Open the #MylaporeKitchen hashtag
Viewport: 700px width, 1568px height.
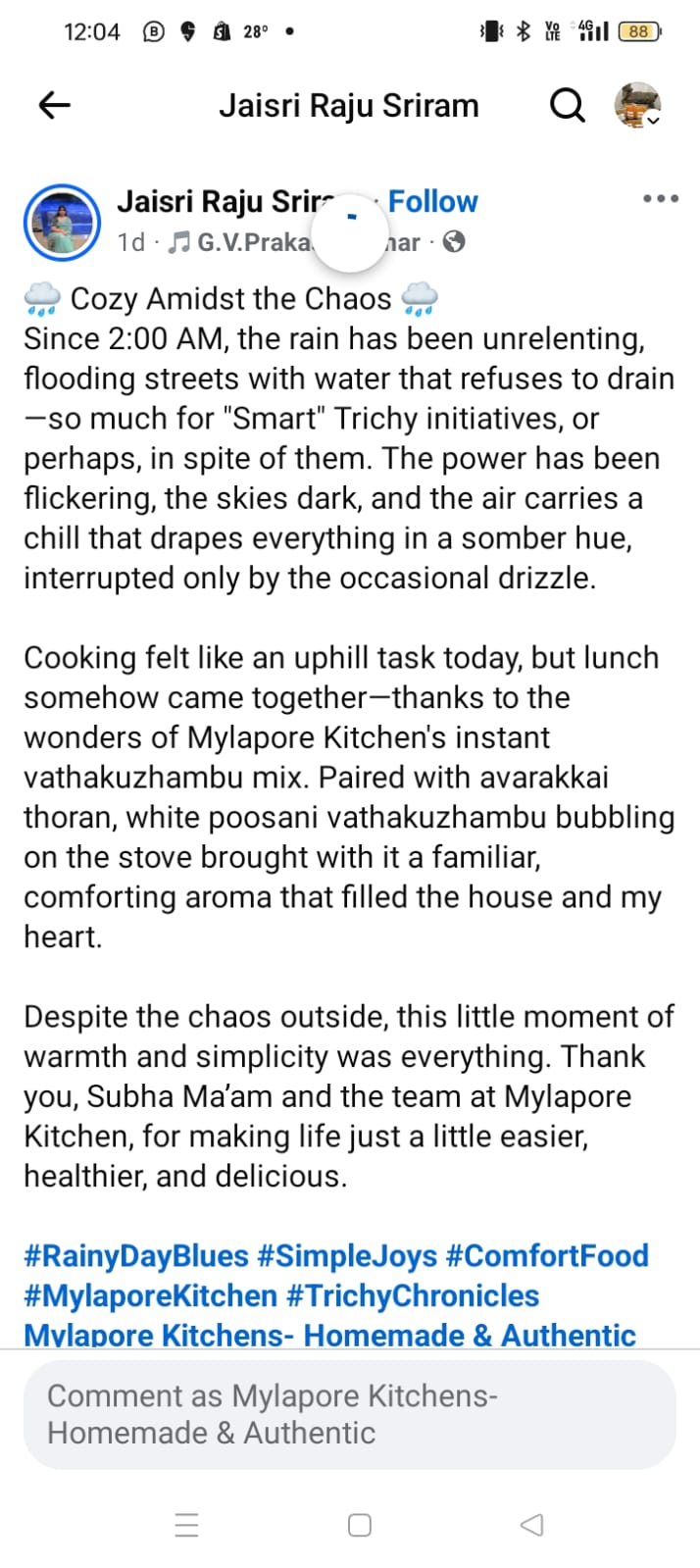(150, 1295)
